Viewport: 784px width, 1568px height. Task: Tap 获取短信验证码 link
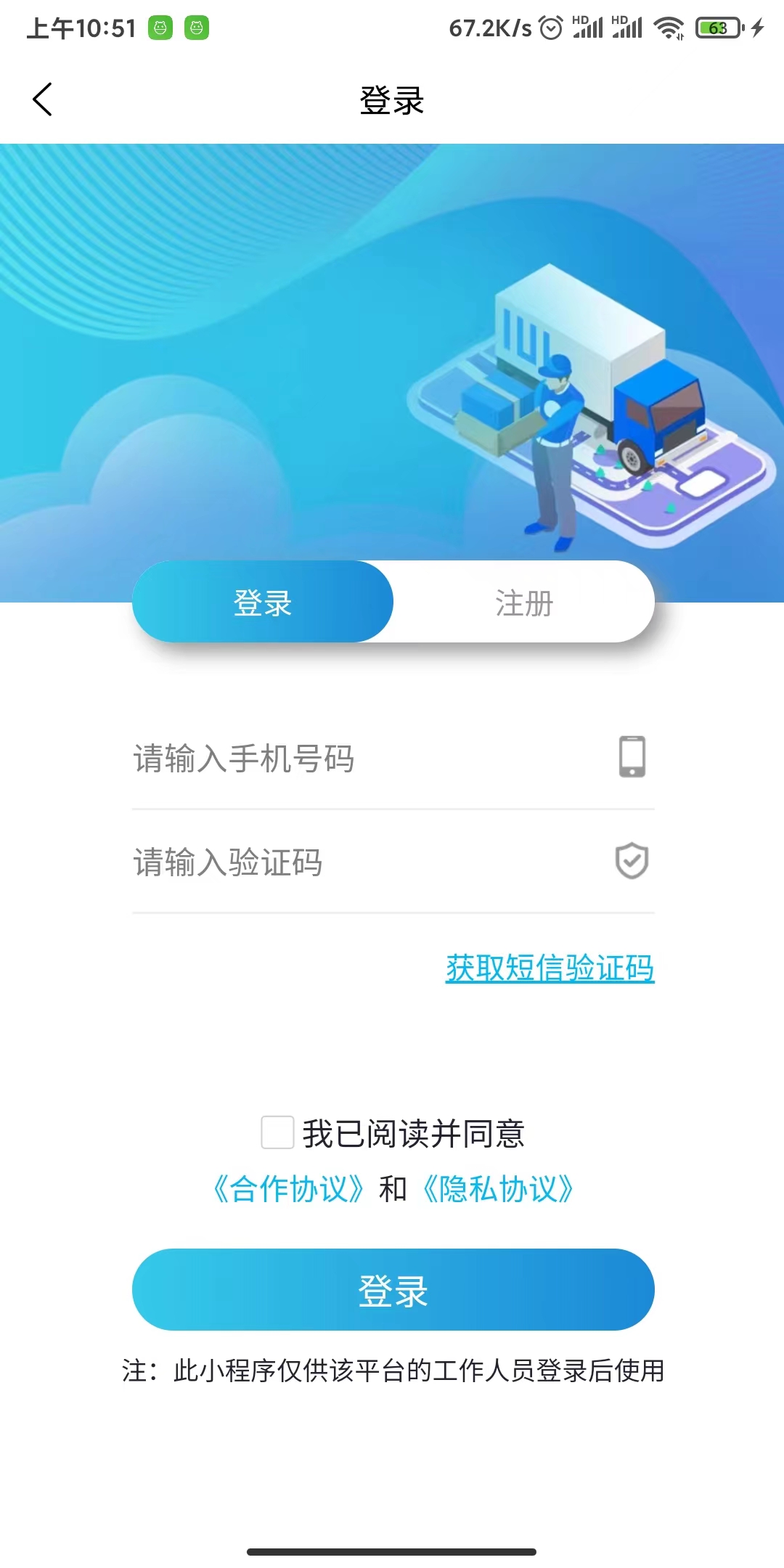pyautogui.click(x=550, y=968)
